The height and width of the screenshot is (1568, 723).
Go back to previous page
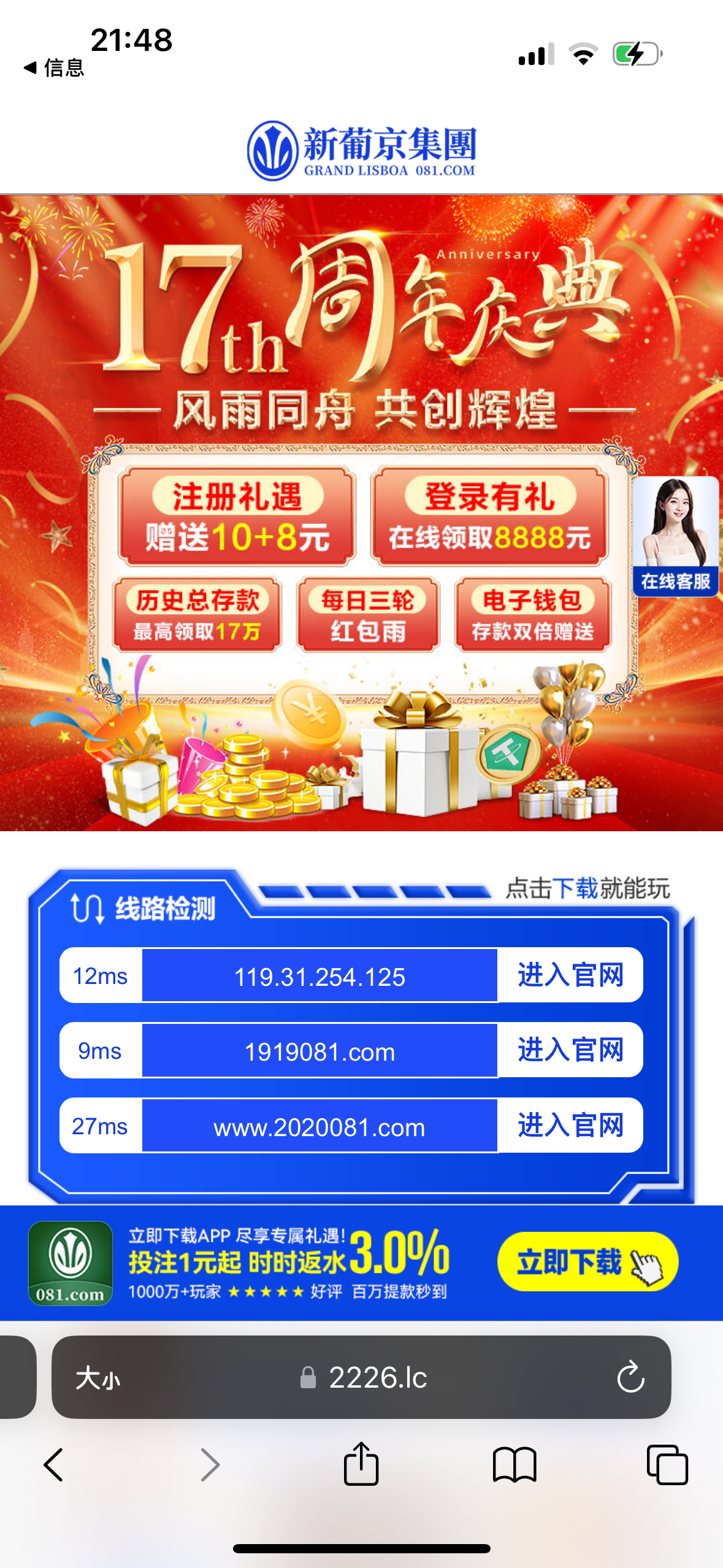[54, 1465]
